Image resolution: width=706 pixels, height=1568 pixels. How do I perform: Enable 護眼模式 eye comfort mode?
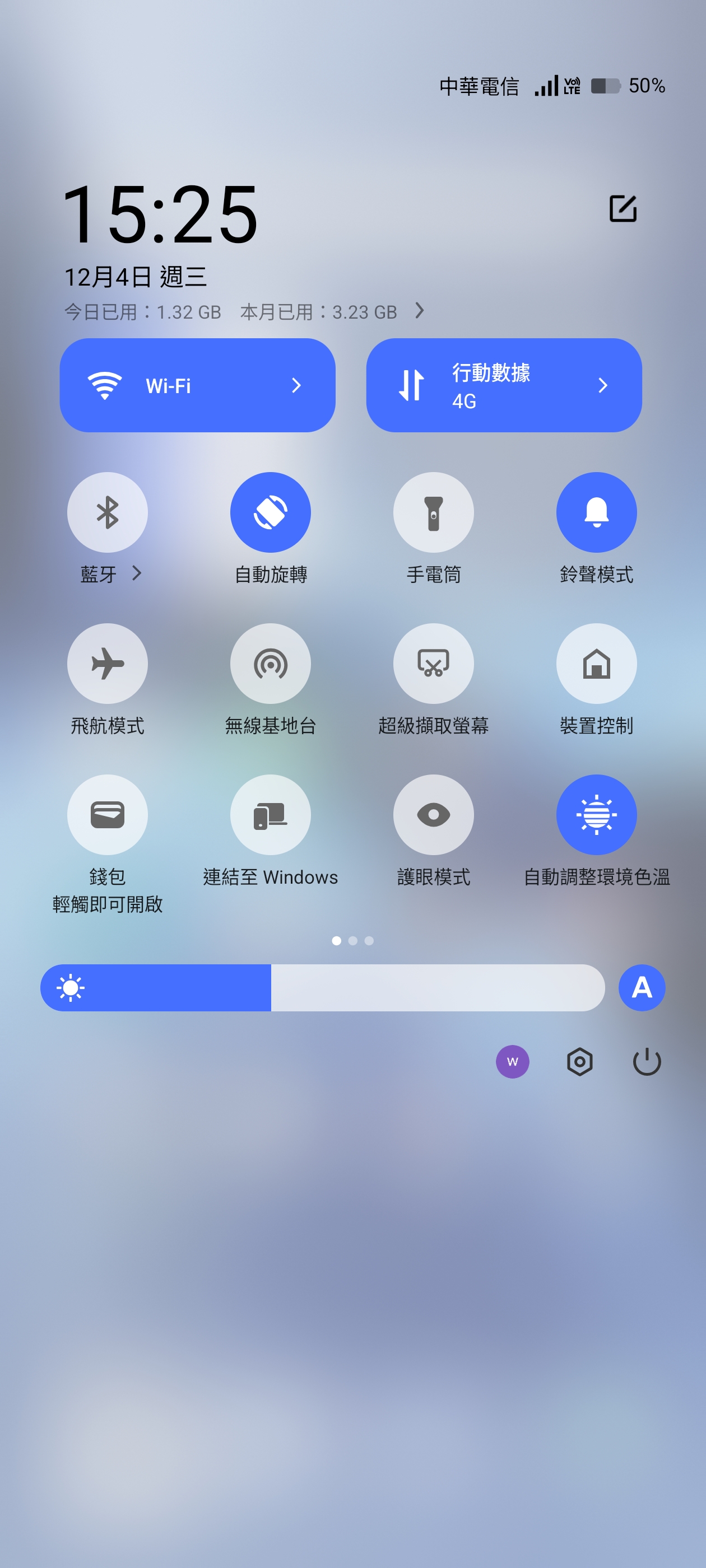click(434, 814)
